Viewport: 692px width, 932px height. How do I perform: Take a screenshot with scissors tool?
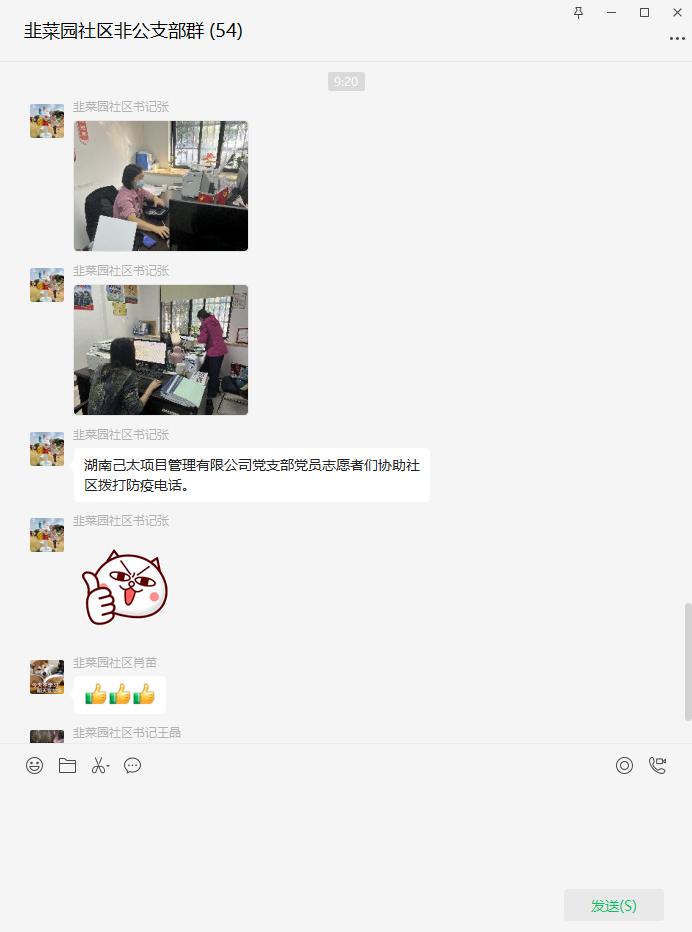pos(99,766)
